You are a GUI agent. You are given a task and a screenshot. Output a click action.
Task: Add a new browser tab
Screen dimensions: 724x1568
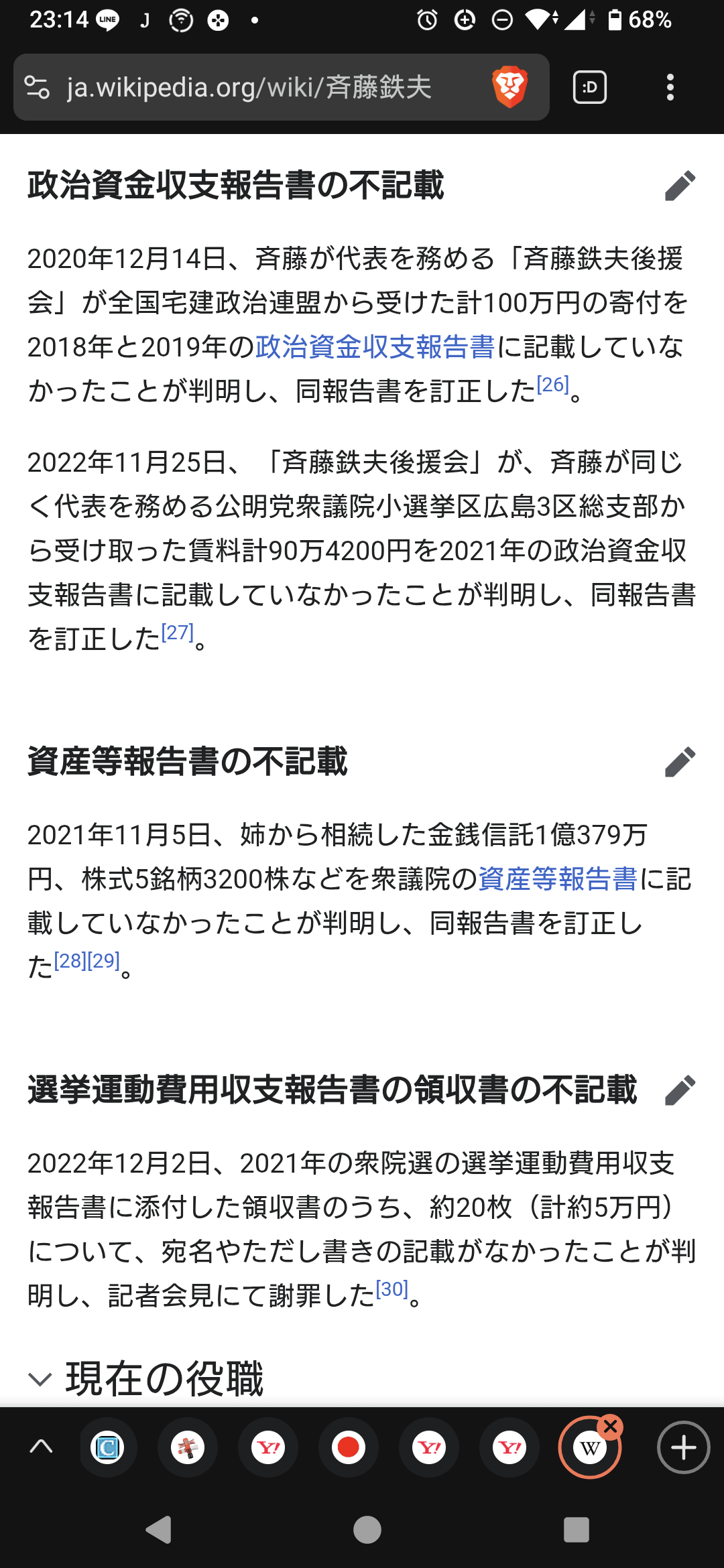click(683, 1448)
